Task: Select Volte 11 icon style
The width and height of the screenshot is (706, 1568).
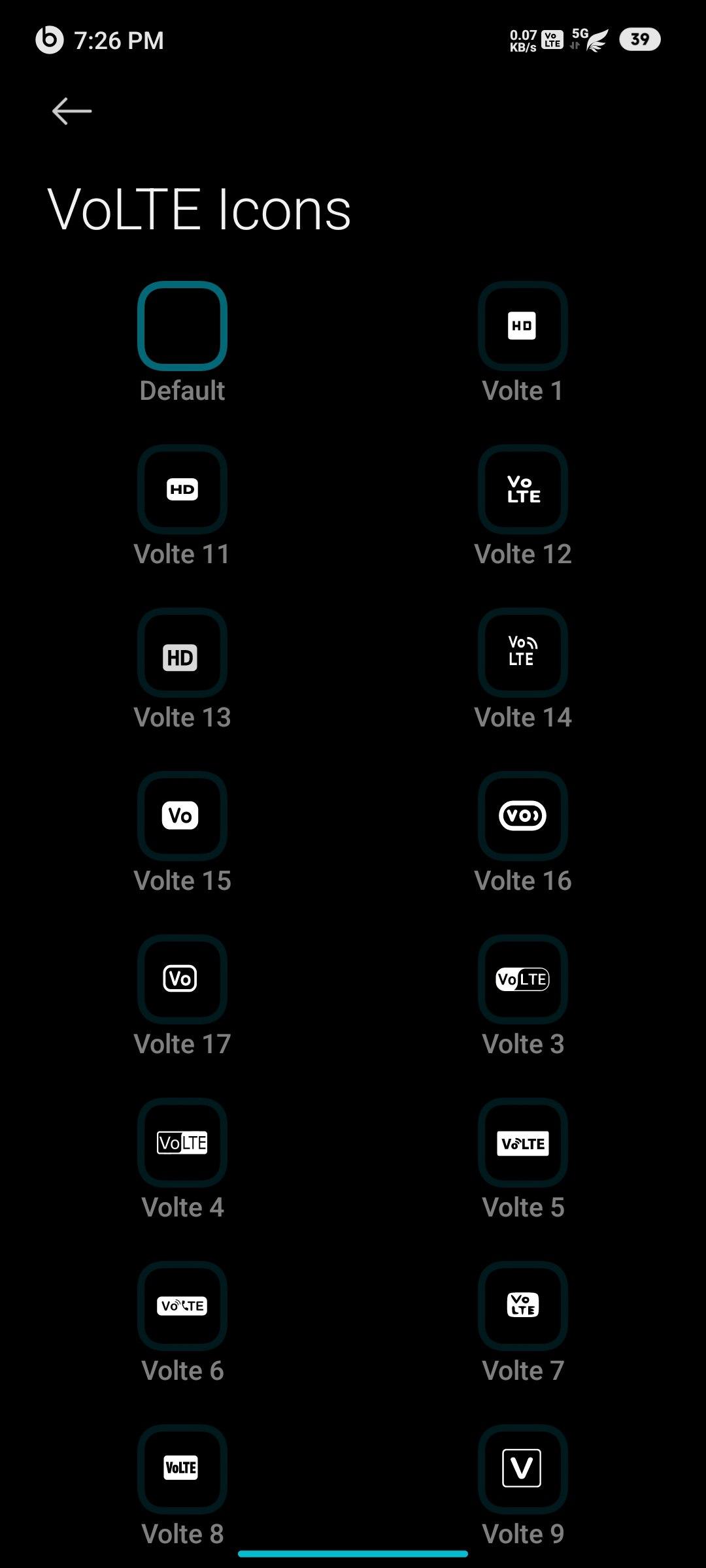Action: tap(182, 489)
